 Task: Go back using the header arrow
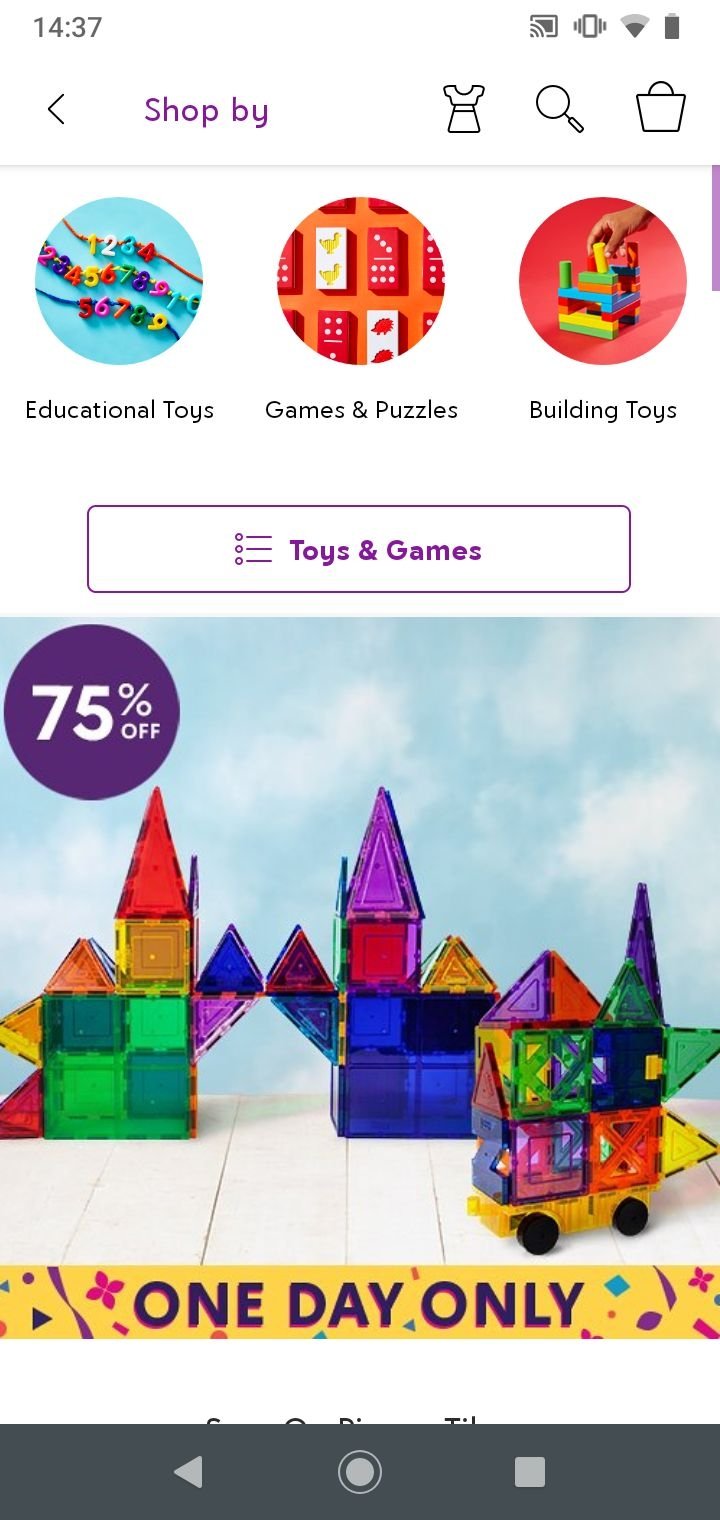point(56,109)
